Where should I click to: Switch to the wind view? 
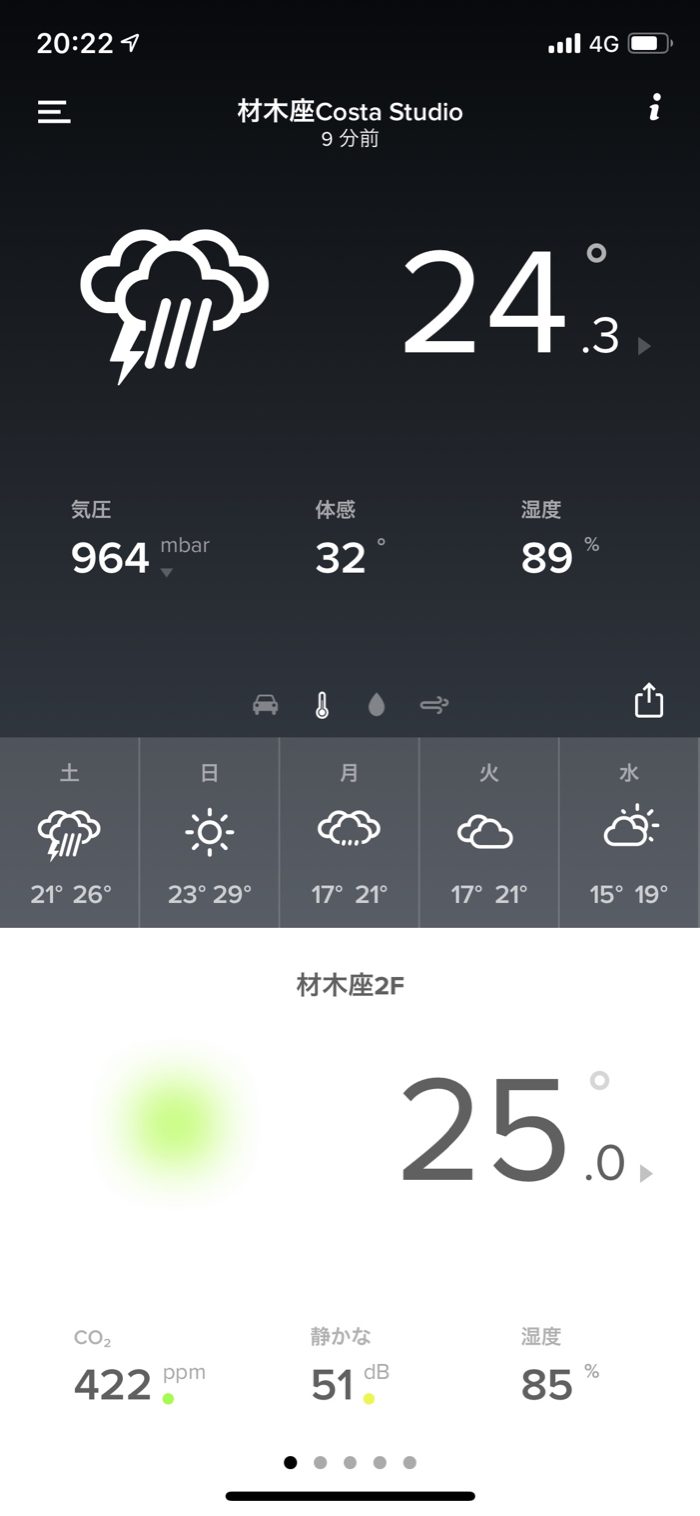(434, 705)
